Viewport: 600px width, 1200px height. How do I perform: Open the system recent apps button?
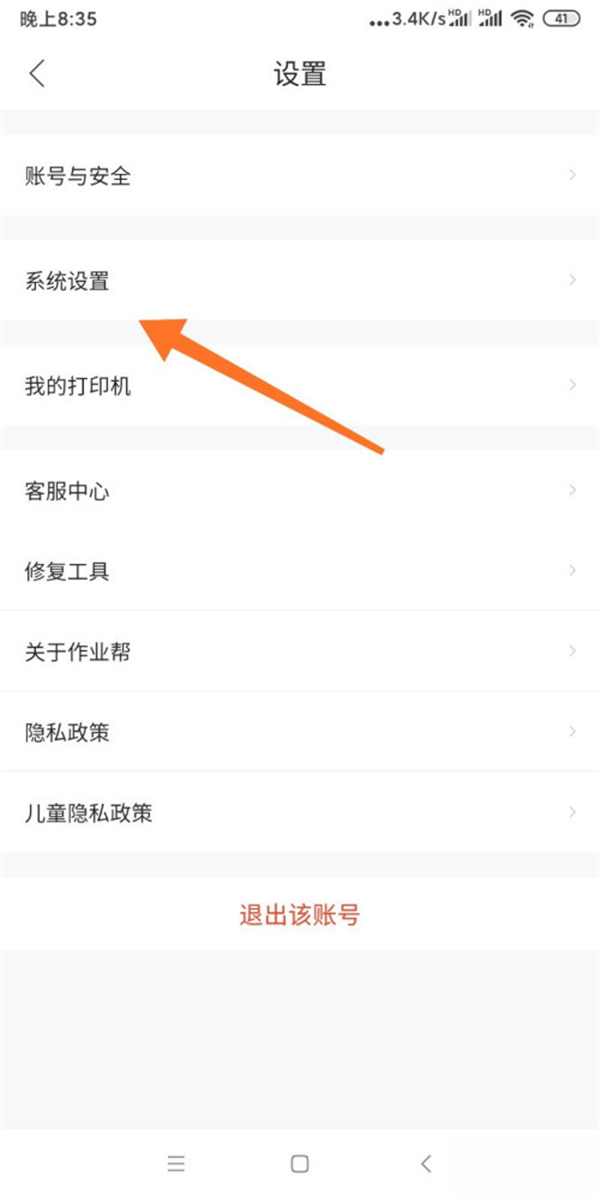tap(176, 1163)
